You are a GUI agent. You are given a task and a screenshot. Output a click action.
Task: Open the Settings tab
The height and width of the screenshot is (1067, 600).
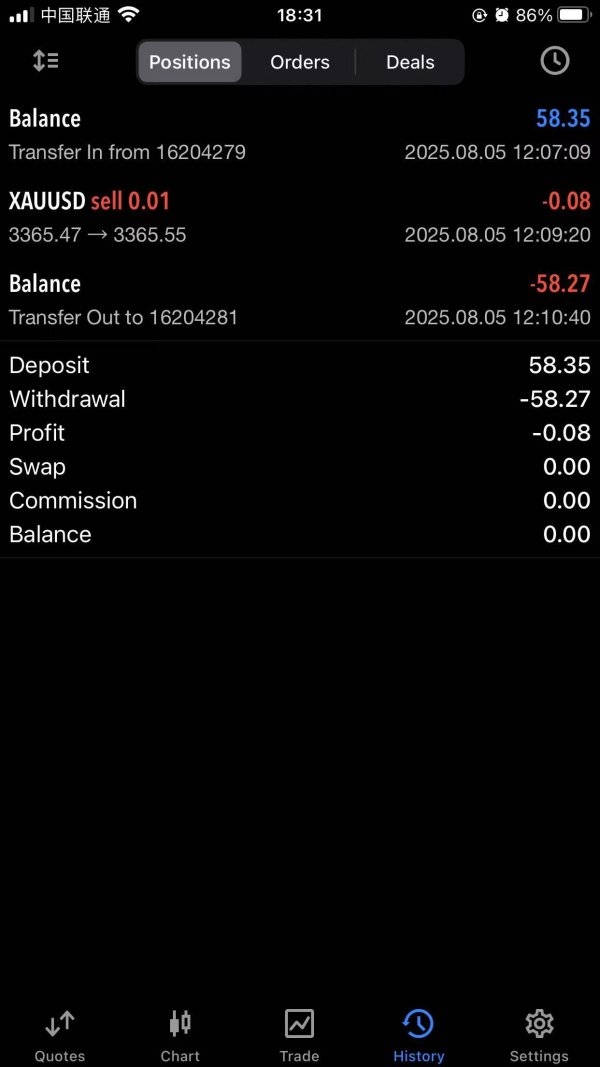coord(539,1034)
